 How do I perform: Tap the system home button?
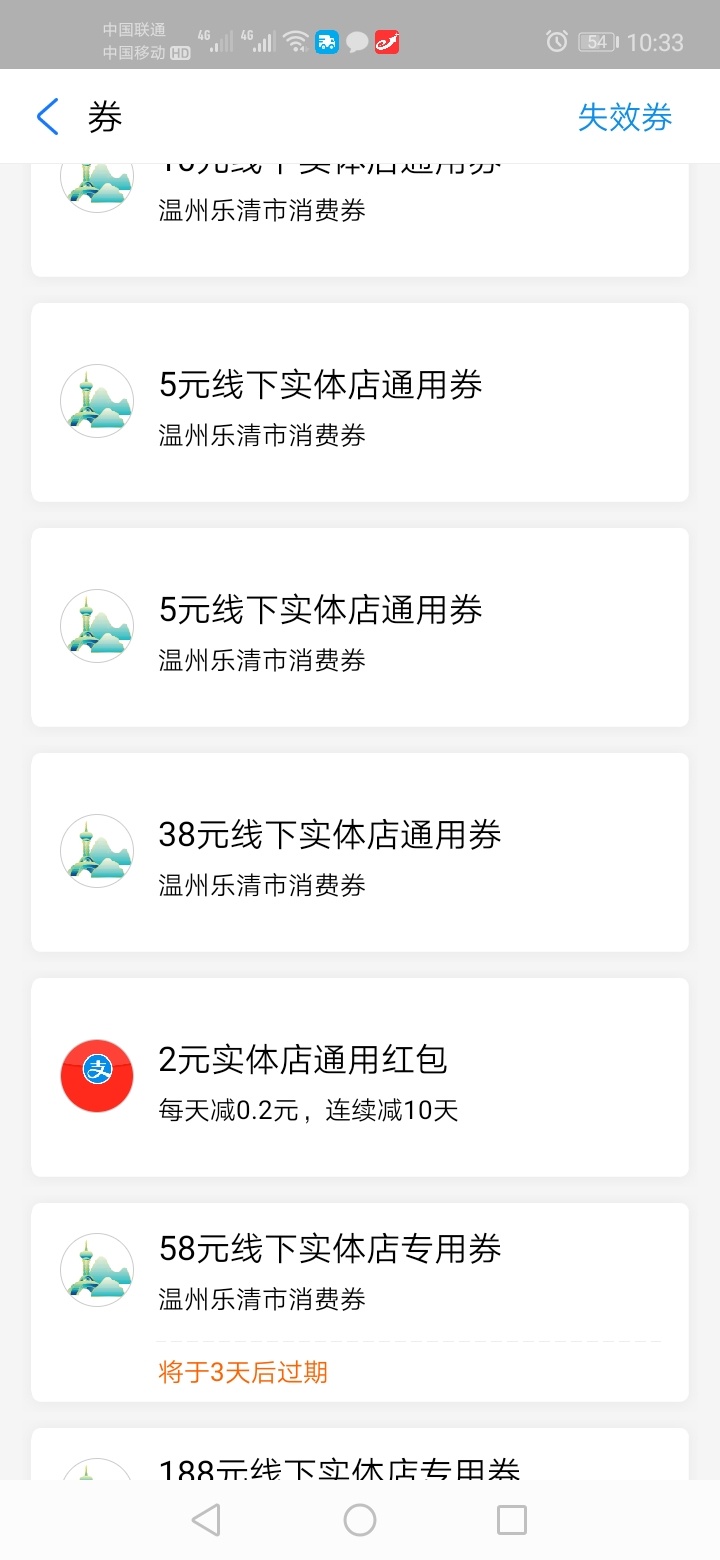click(360, 1520)
